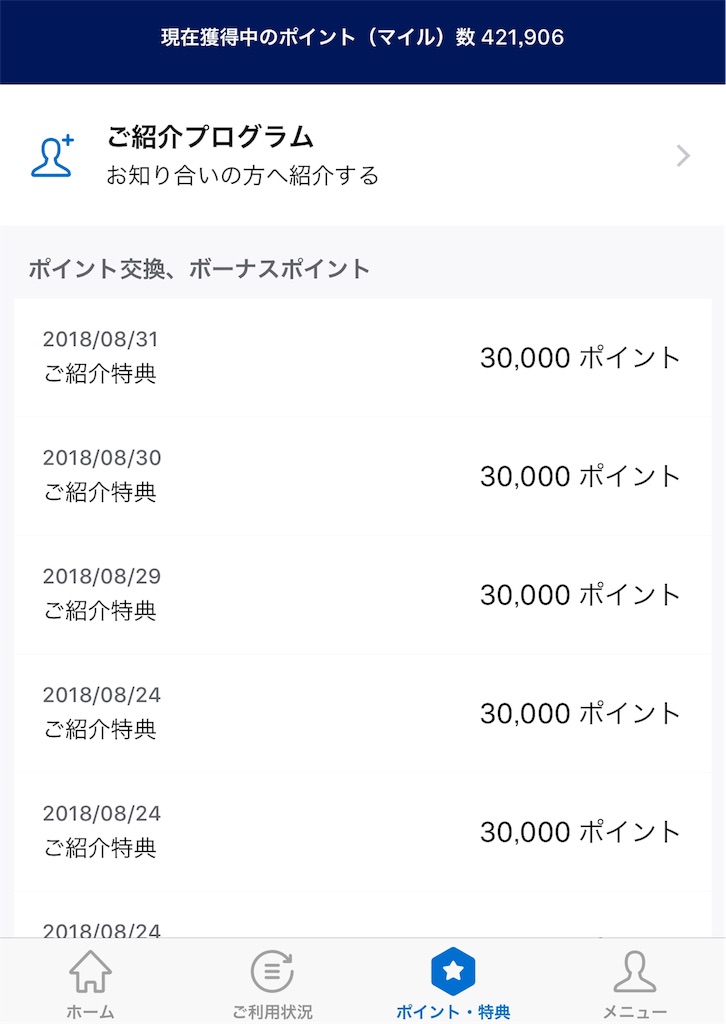Tap the right arrow next to referral program

coord(682,156)
